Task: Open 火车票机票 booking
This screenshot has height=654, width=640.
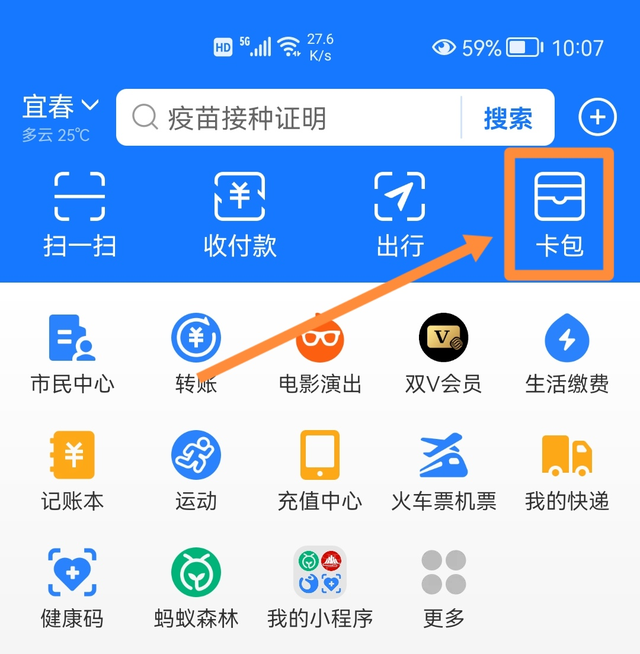Action: click(x=443, y=471)
